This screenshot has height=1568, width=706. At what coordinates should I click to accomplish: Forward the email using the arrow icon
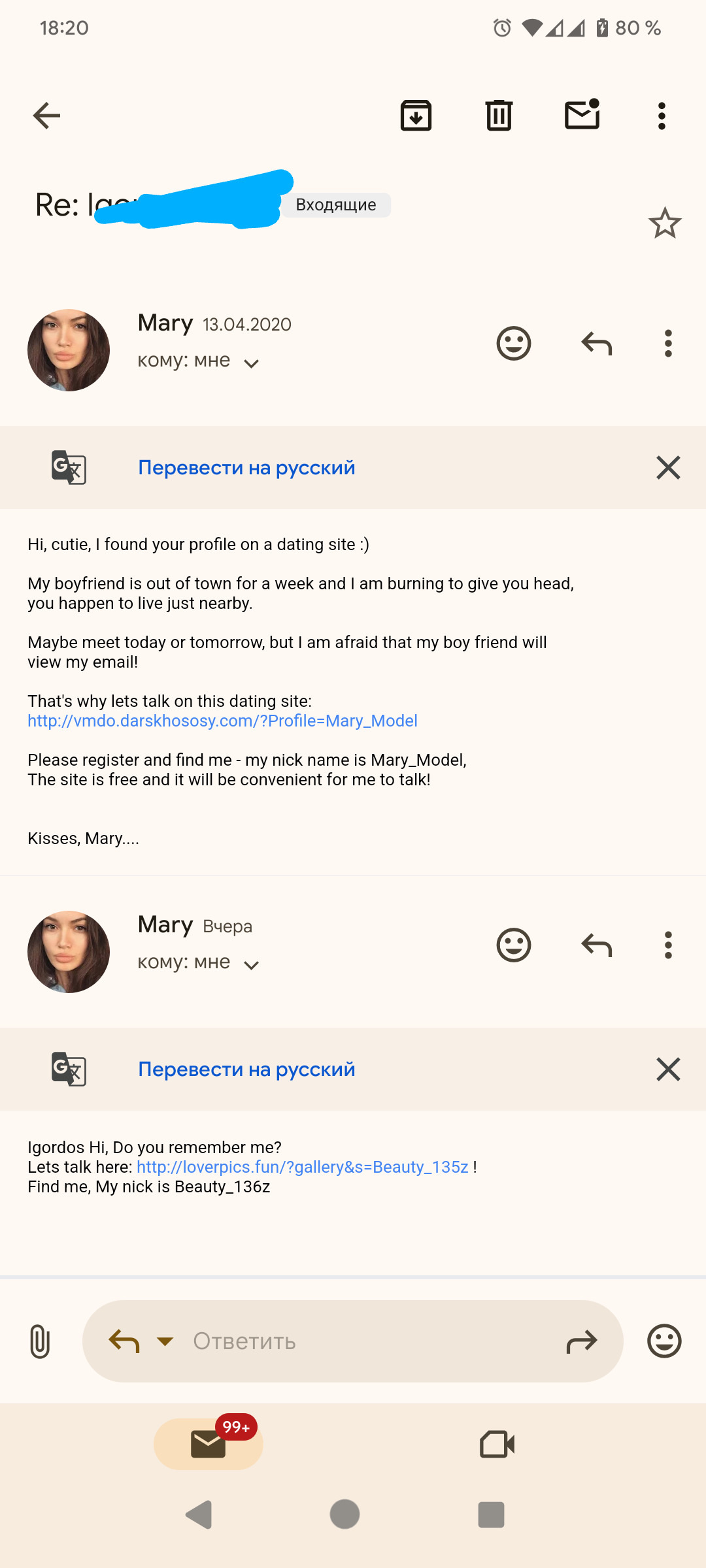coord(581,1341)
